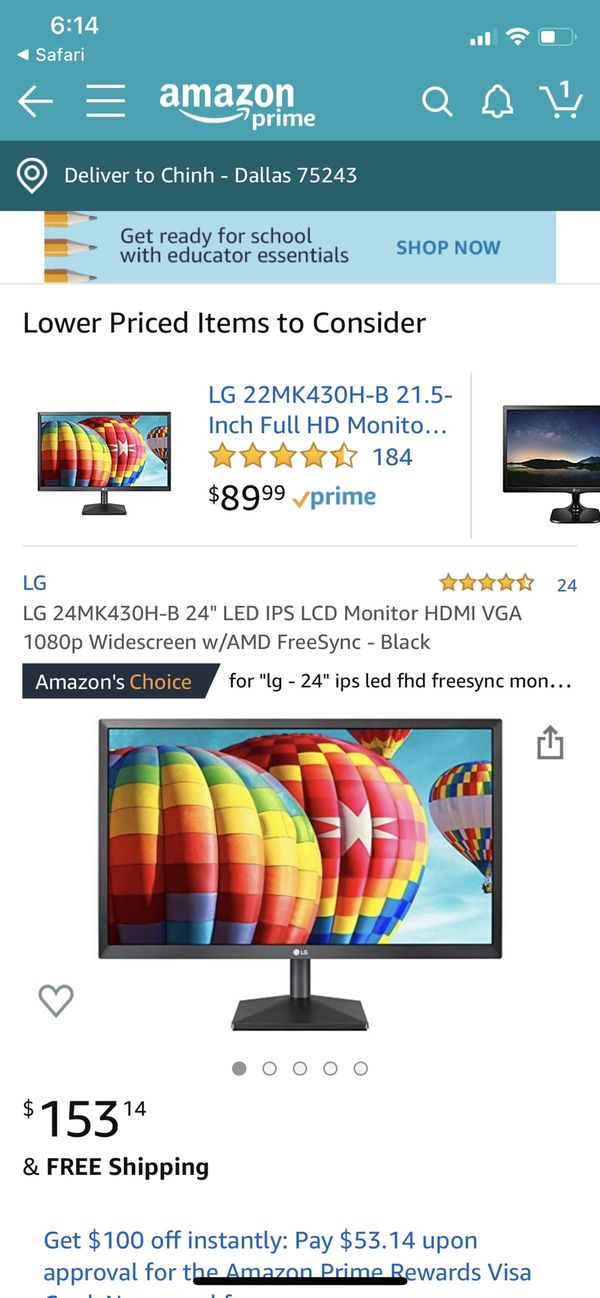The height and width of the screenshot is (1298, 600).
Task: Open the LG 22MK430H-B 21.5-Inch monitor link
Action: [330, 410]
